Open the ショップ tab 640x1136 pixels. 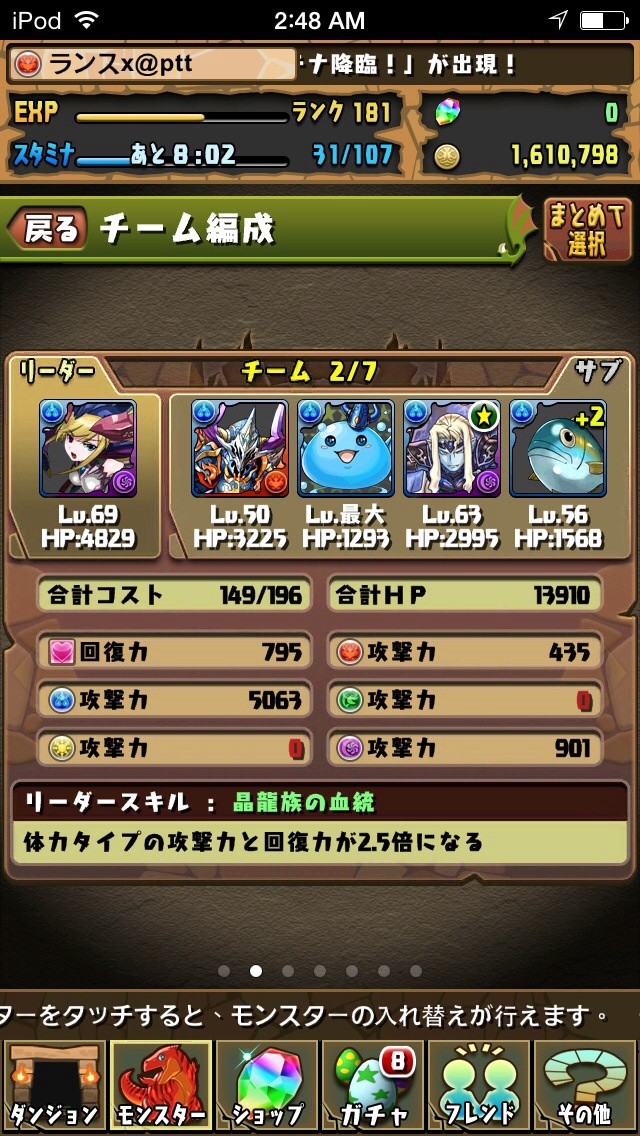pos(267,1085)
